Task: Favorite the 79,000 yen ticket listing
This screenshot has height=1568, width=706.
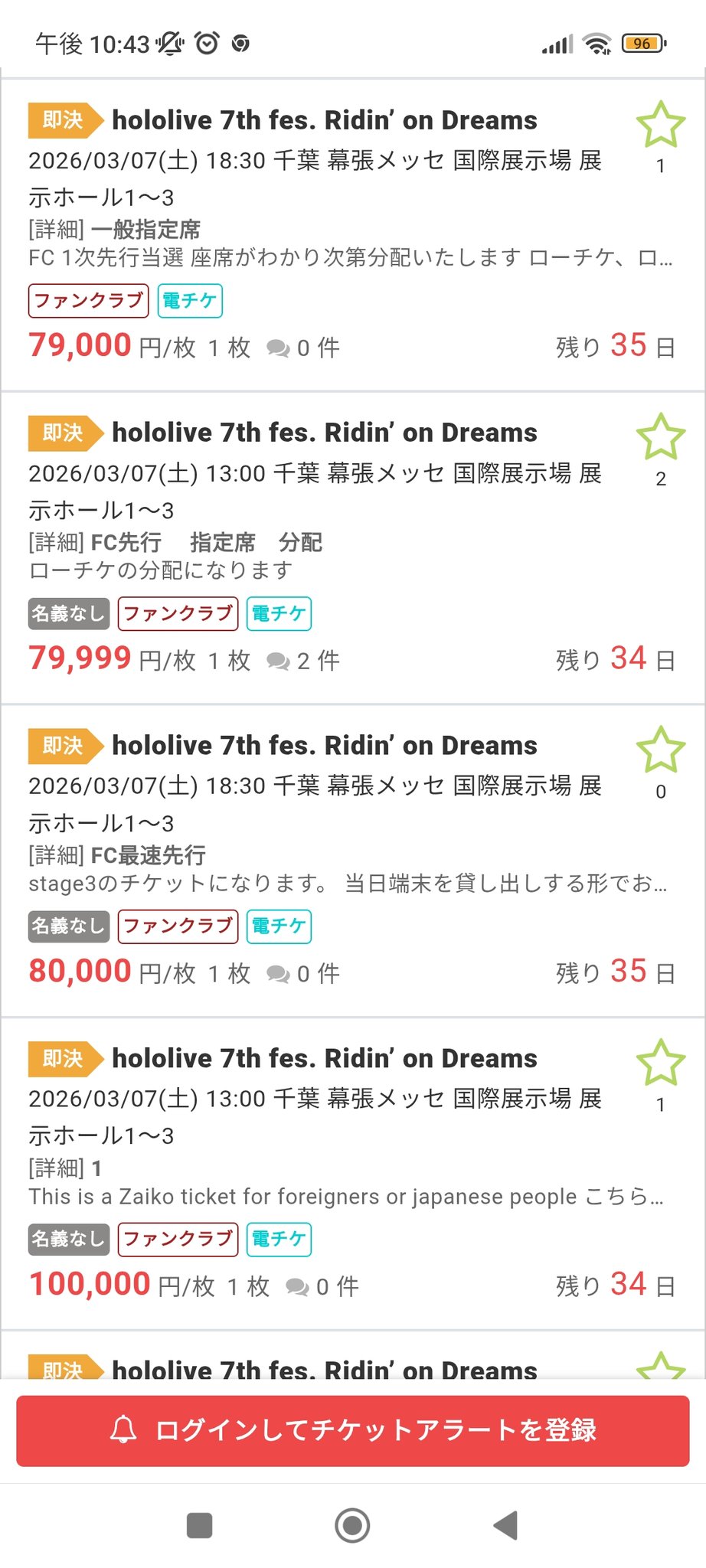Action: [x=660, y=124]
